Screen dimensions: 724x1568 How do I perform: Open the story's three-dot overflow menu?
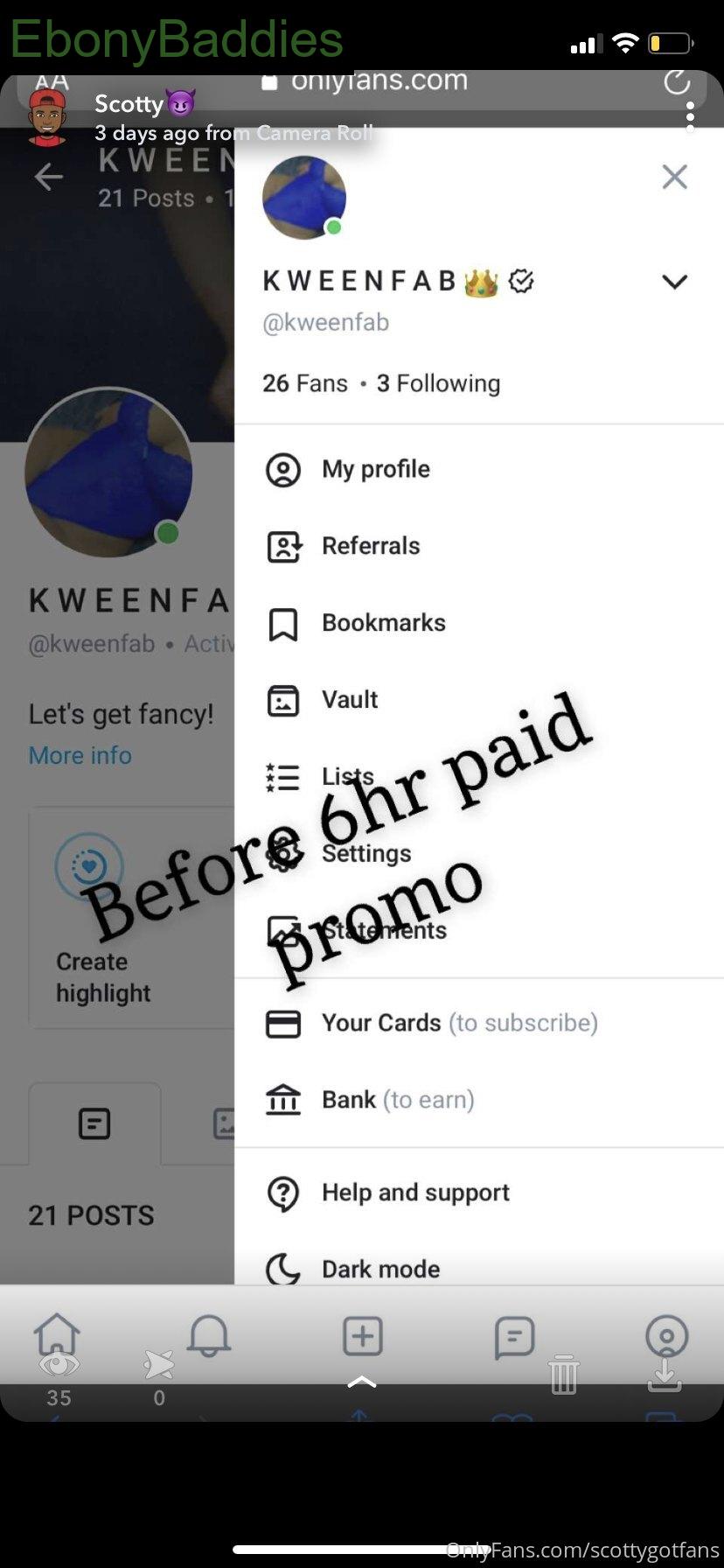click(x=690, y=117)
